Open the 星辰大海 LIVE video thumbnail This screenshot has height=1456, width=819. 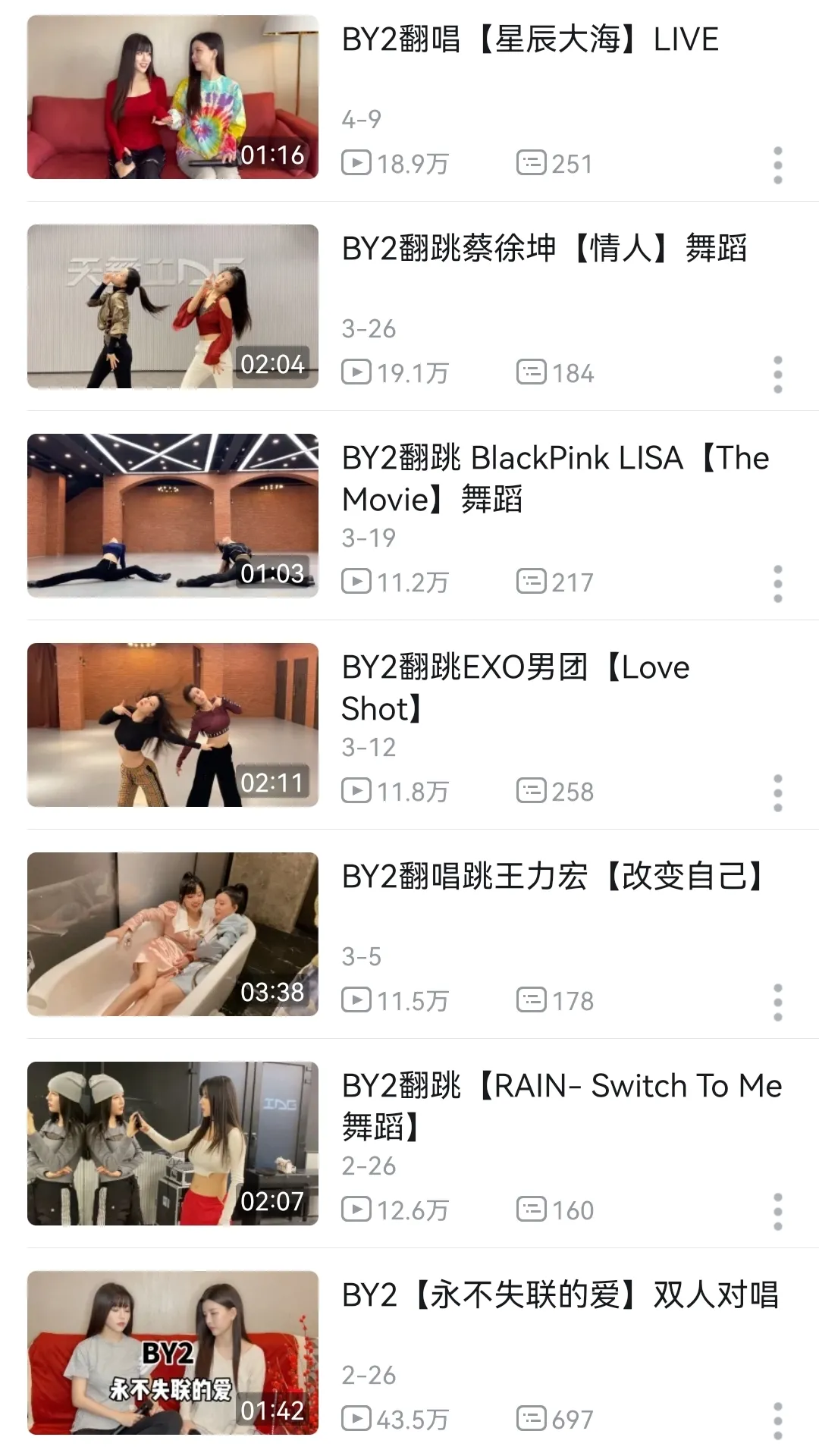click(173, 97)
